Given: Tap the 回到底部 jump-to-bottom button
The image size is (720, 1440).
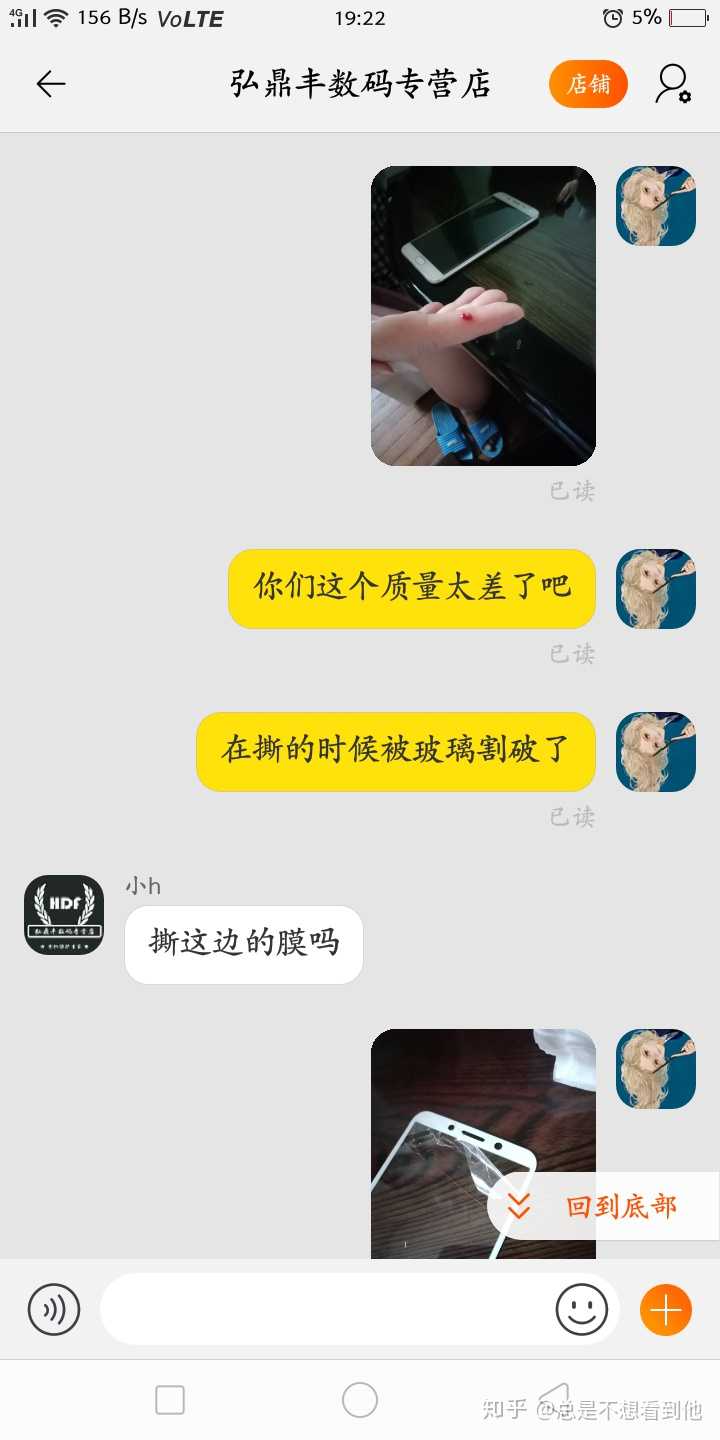Looking at the screenshot, I should [603, 1206].
